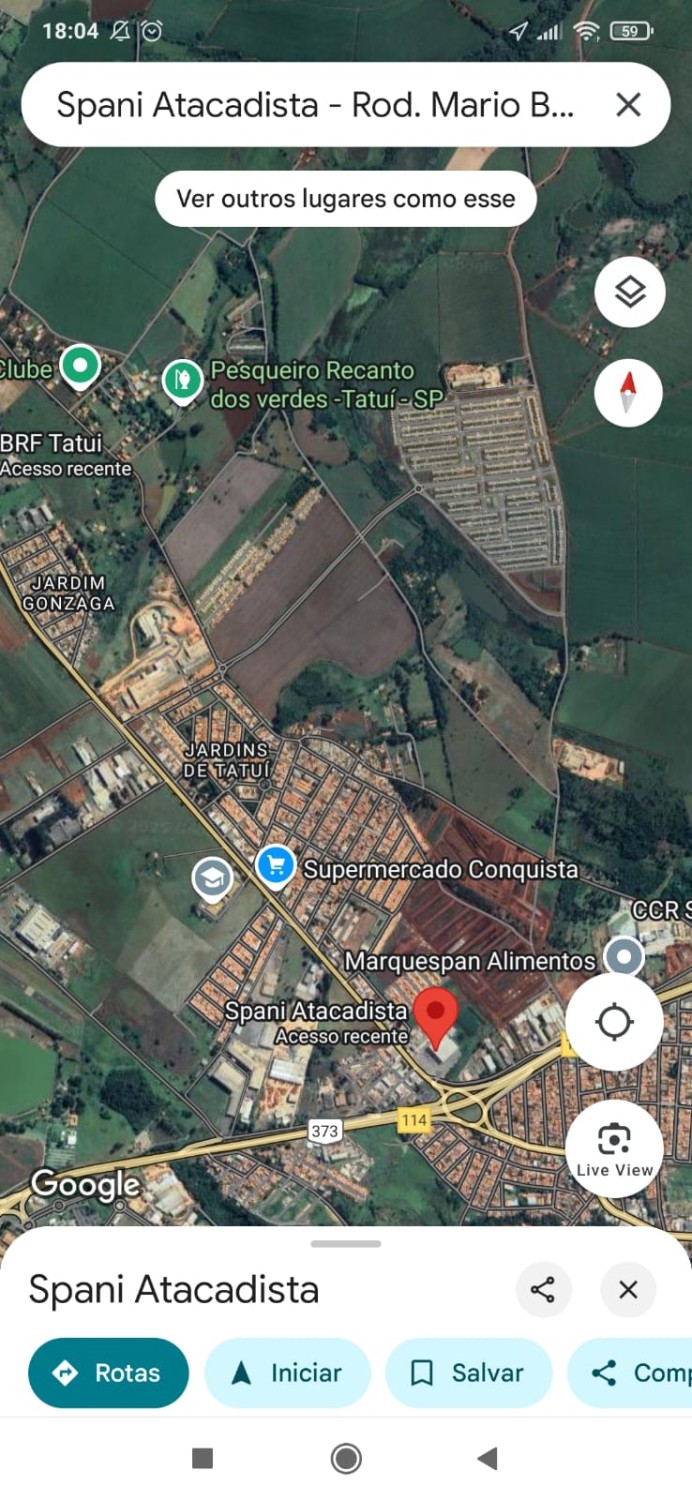Screen dimensions: 692x1500
Task: Center map on my current location
Action: [x=614, y=1023]
